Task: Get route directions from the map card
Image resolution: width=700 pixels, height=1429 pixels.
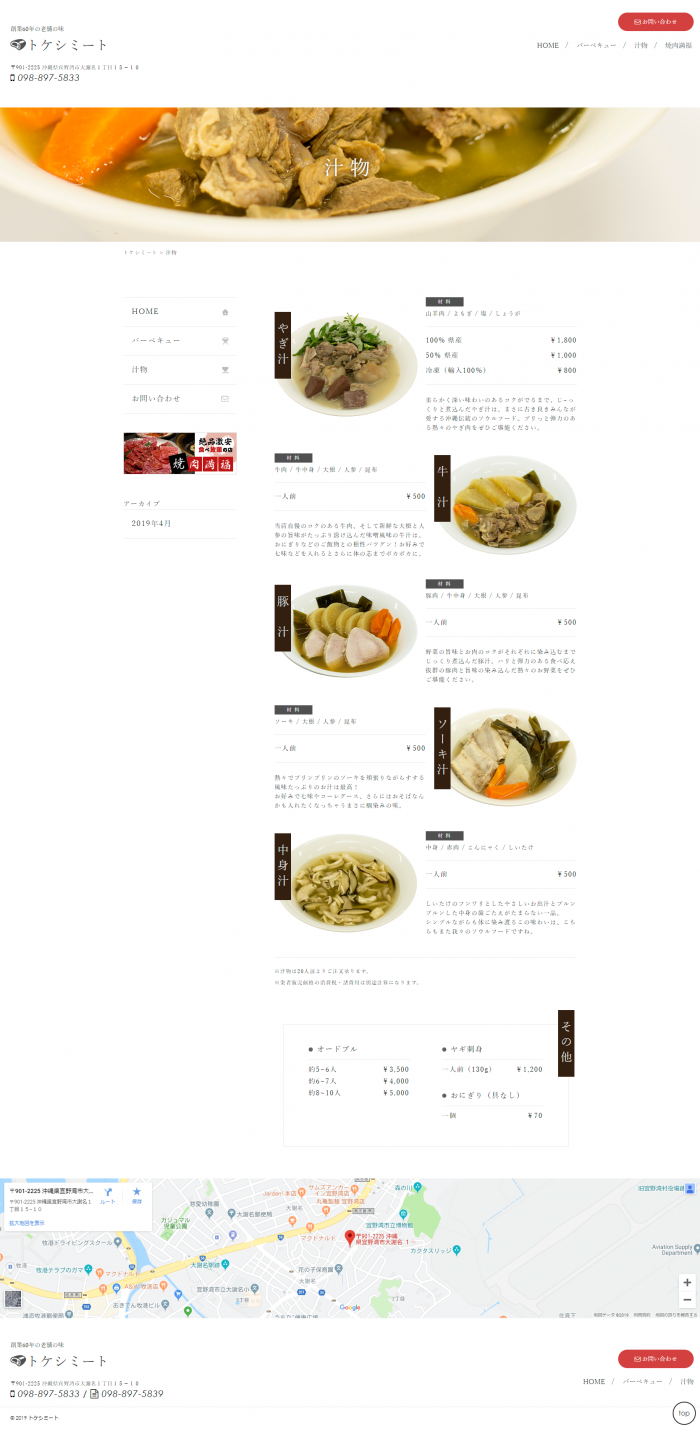Action: click(107, 1196)
